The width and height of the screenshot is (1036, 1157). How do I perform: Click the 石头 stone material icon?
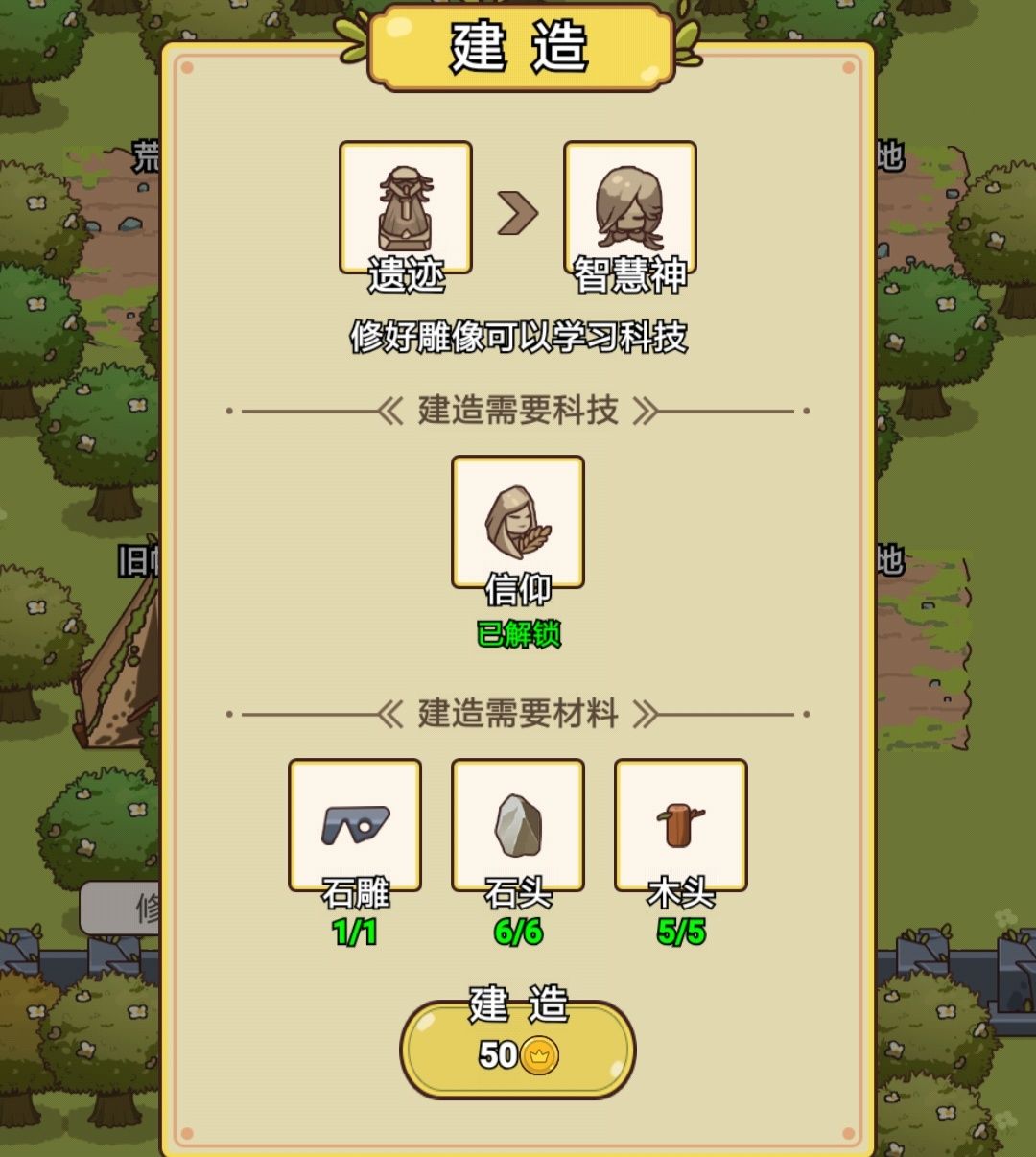(x=517, y=825)
